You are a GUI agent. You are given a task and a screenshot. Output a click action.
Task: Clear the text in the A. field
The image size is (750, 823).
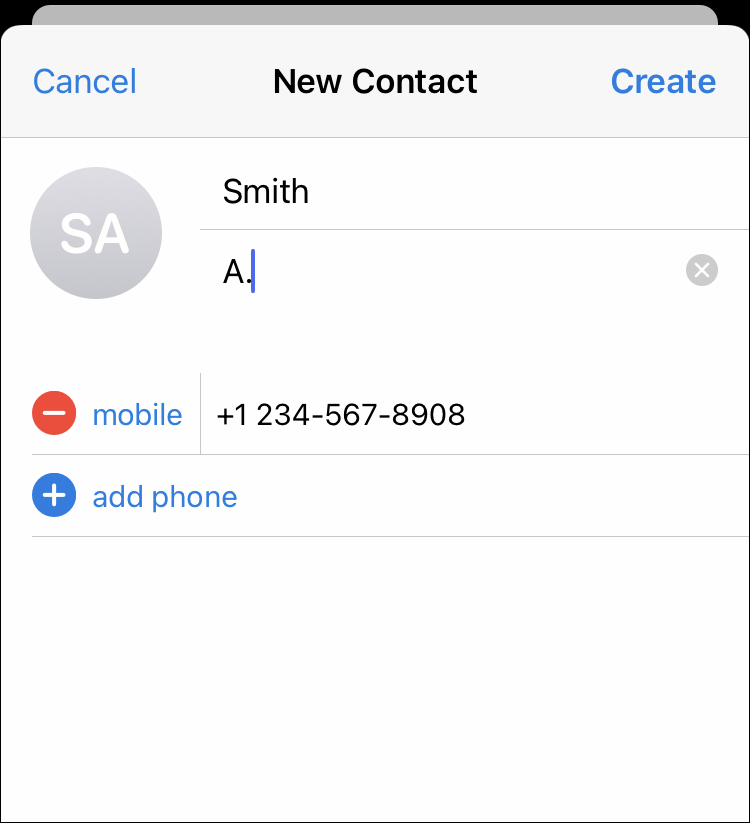pos(702,270)
